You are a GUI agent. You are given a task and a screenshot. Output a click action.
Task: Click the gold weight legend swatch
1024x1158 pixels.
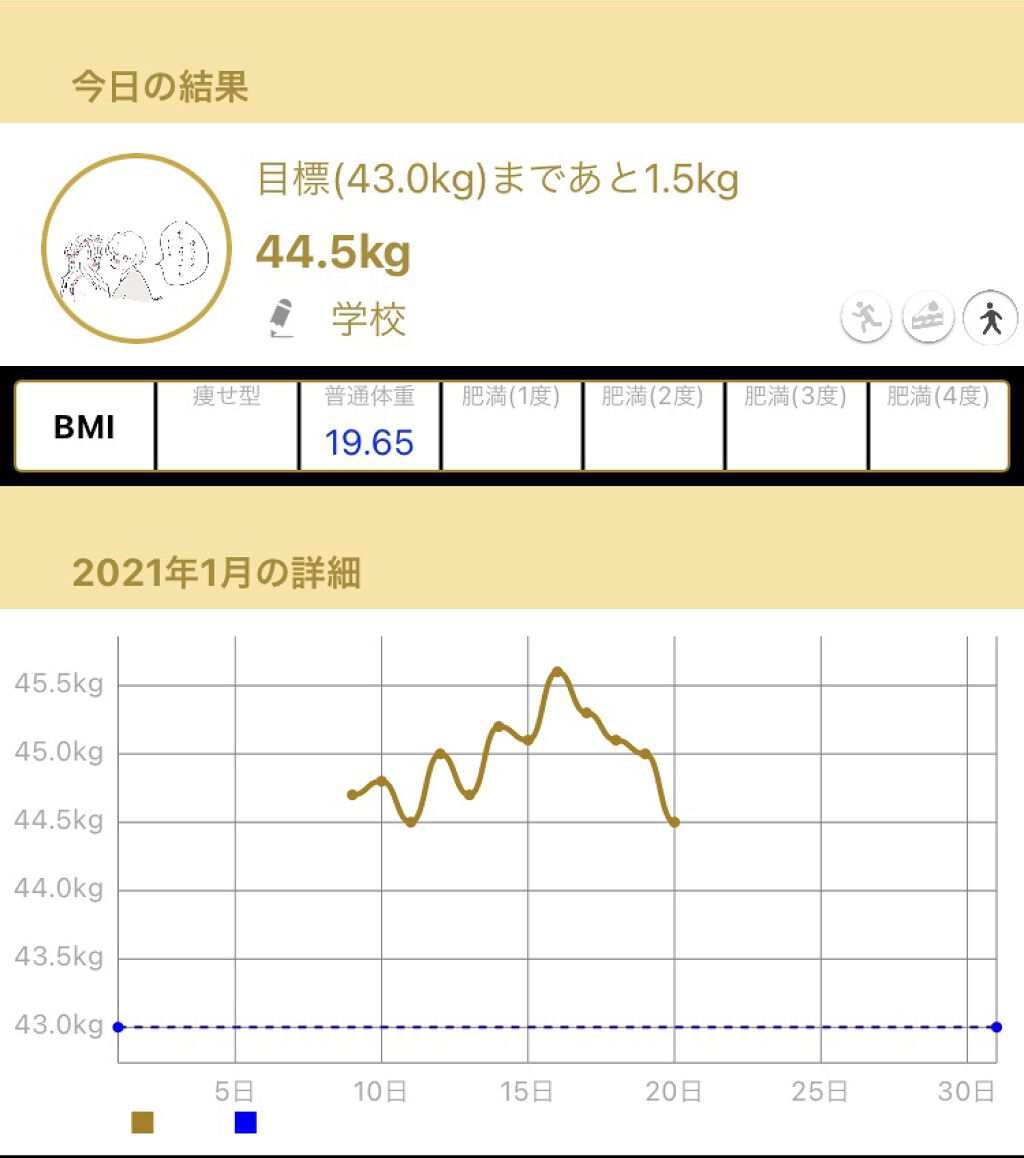pos(142,1123)
